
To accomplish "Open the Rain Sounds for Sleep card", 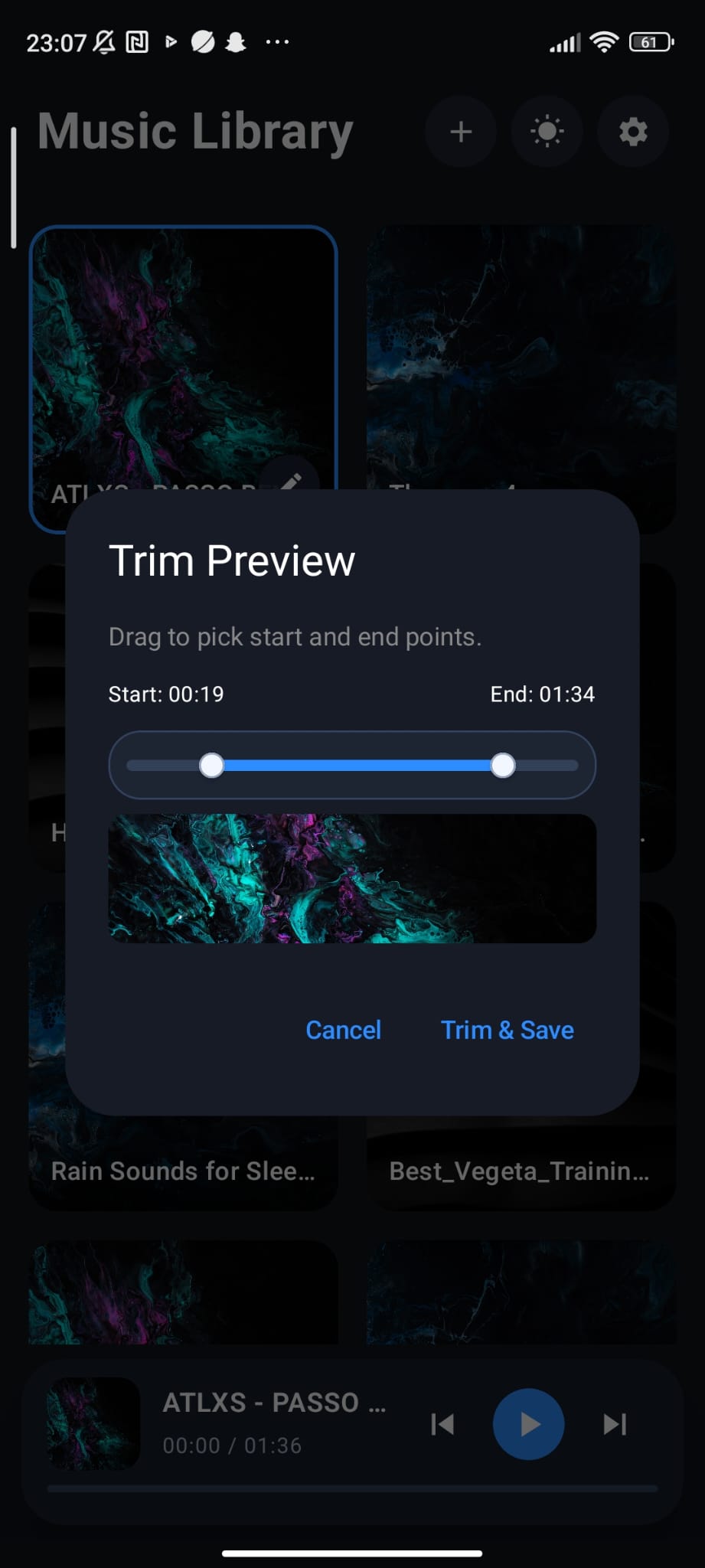I will pyautogui.click(x=183, y=1170).
